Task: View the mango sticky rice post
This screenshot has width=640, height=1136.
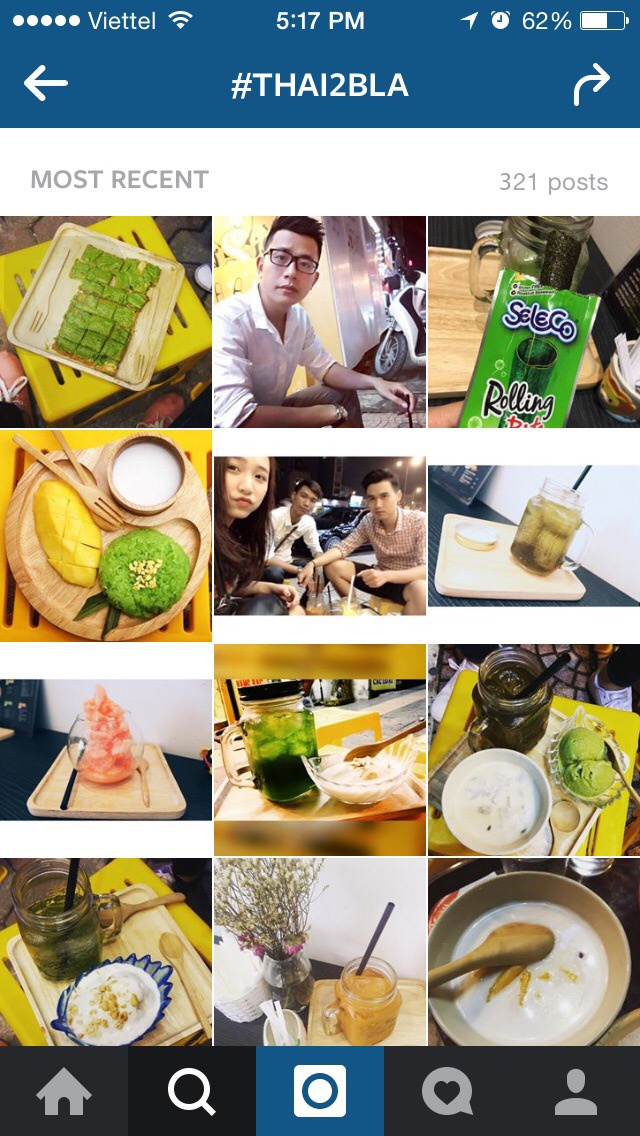Action: (105, 536)
